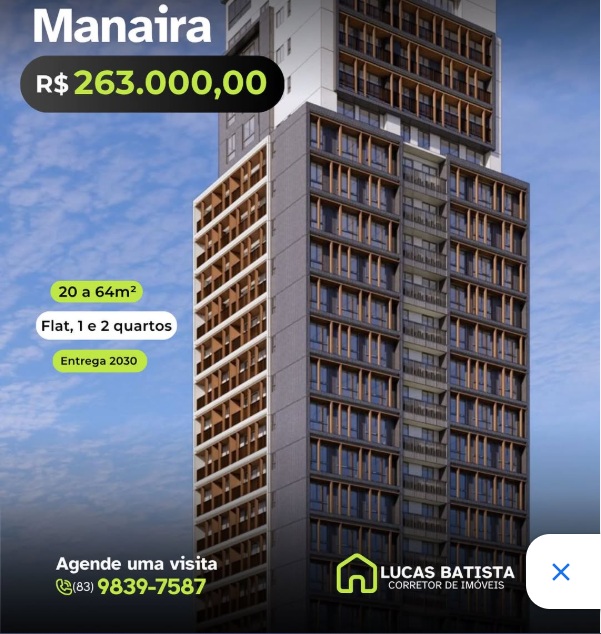Image resolution: width=601 pixels, height=634 pixels.
Task: Dismiss the ad with the X button
Action: coord(561,572)
